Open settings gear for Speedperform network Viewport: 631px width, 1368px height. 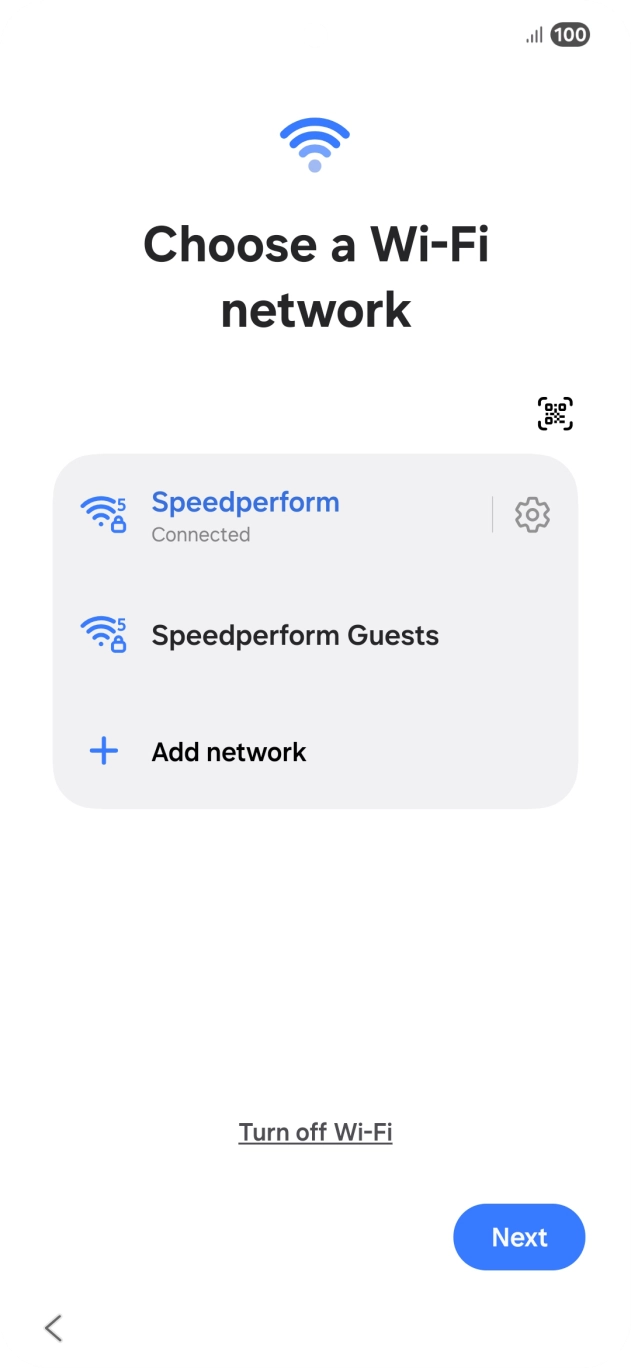point(532,515)
